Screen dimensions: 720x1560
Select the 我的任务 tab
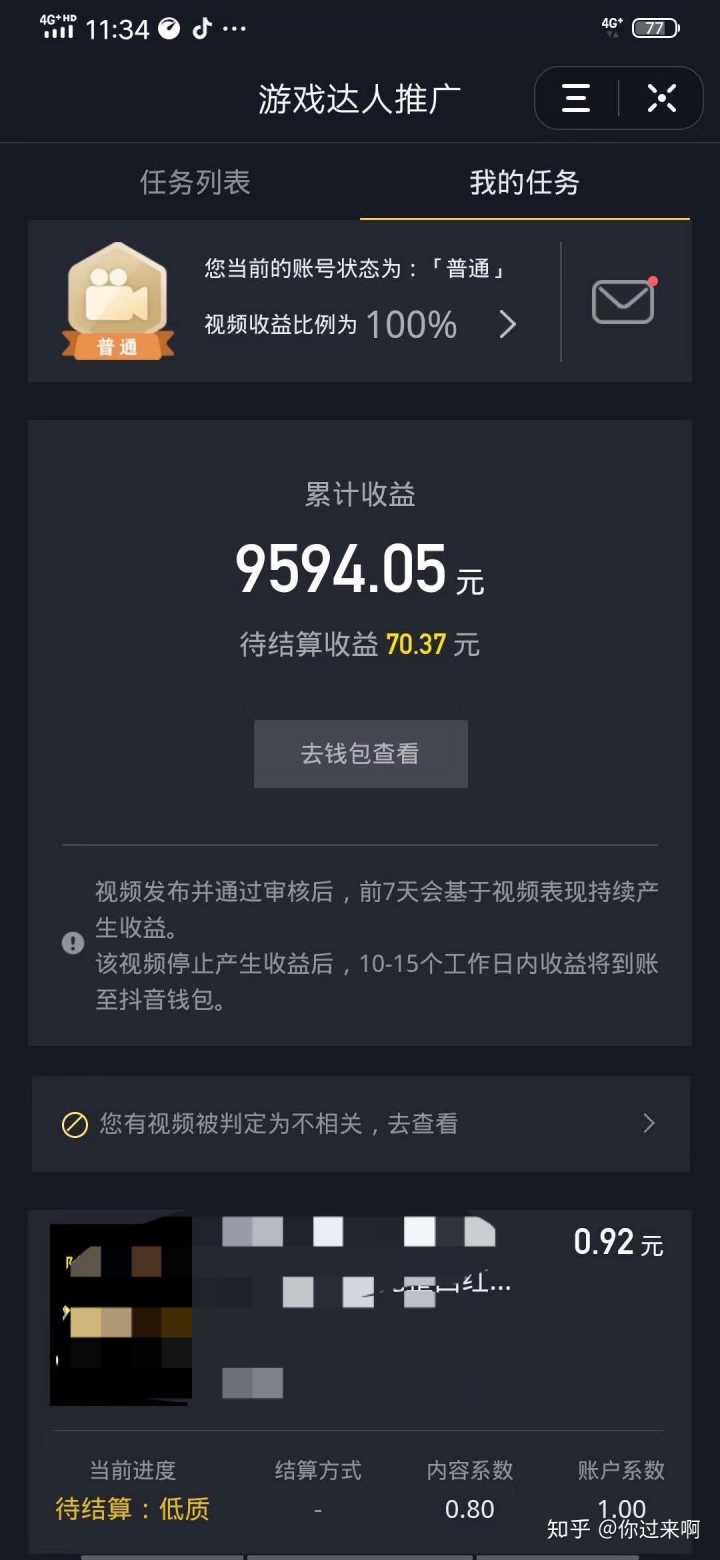coord(524,183)
